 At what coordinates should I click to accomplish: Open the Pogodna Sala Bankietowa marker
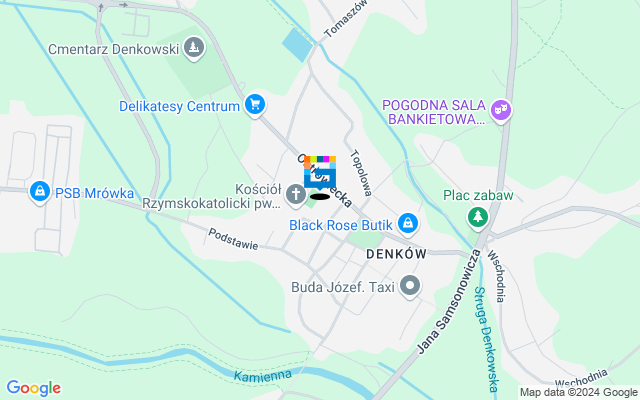[501, 110]
